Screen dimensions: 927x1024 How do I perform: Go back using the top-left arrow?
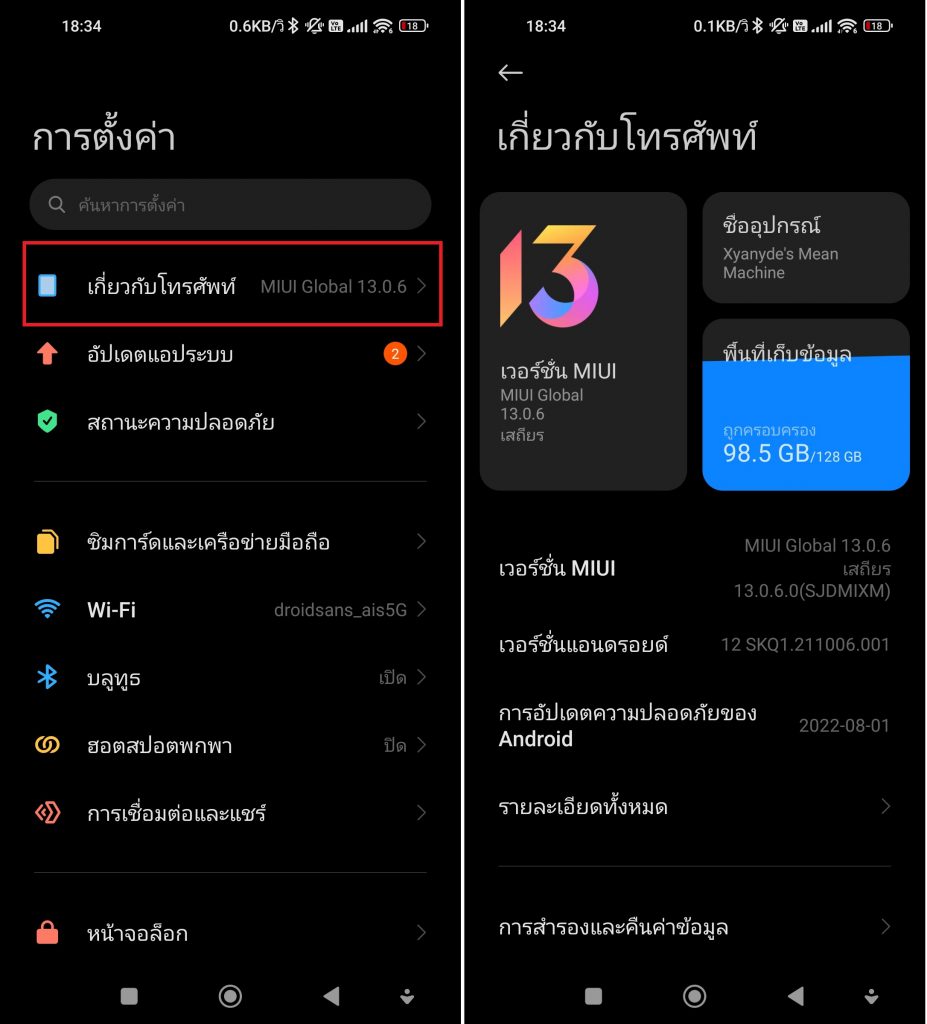(x=511, y=72)
